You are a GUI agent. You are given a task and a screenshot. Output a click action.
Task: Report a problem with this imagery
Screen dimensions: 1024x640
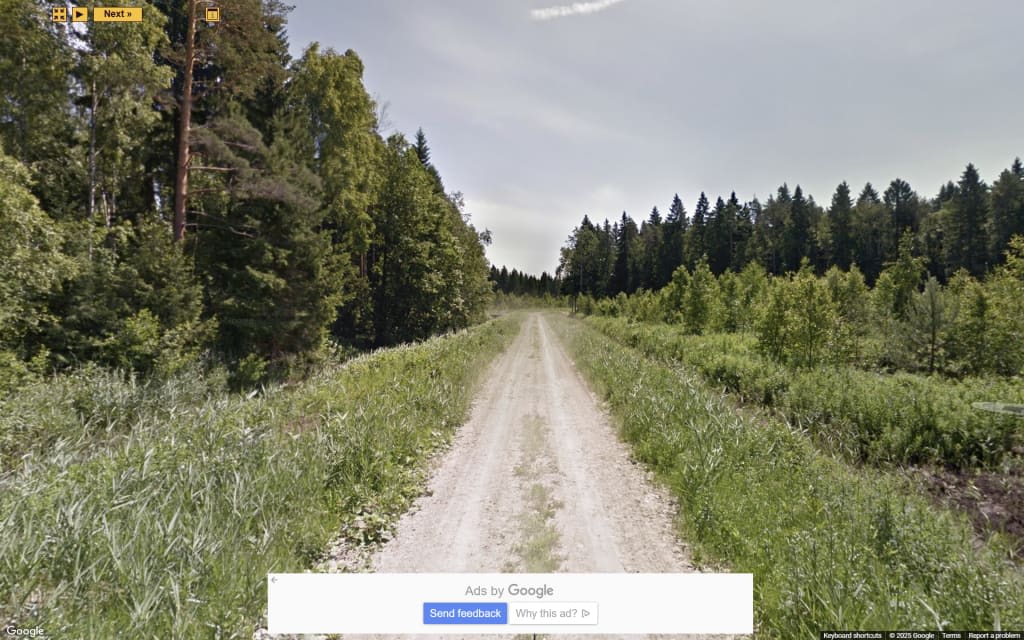coord(994,635)
